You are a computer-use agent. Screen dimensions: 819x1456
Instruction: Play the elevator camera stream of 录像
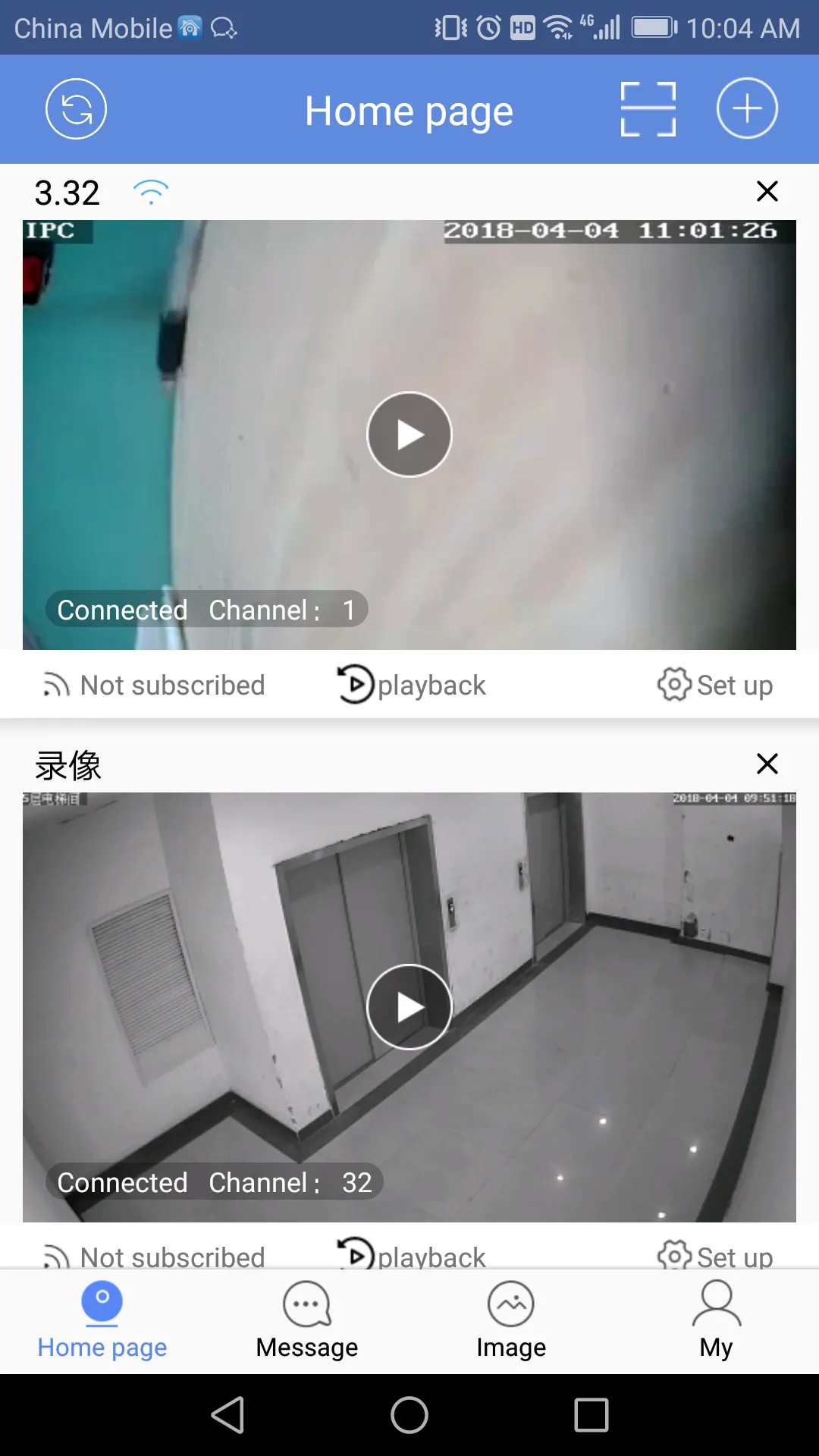point(409,1006)
